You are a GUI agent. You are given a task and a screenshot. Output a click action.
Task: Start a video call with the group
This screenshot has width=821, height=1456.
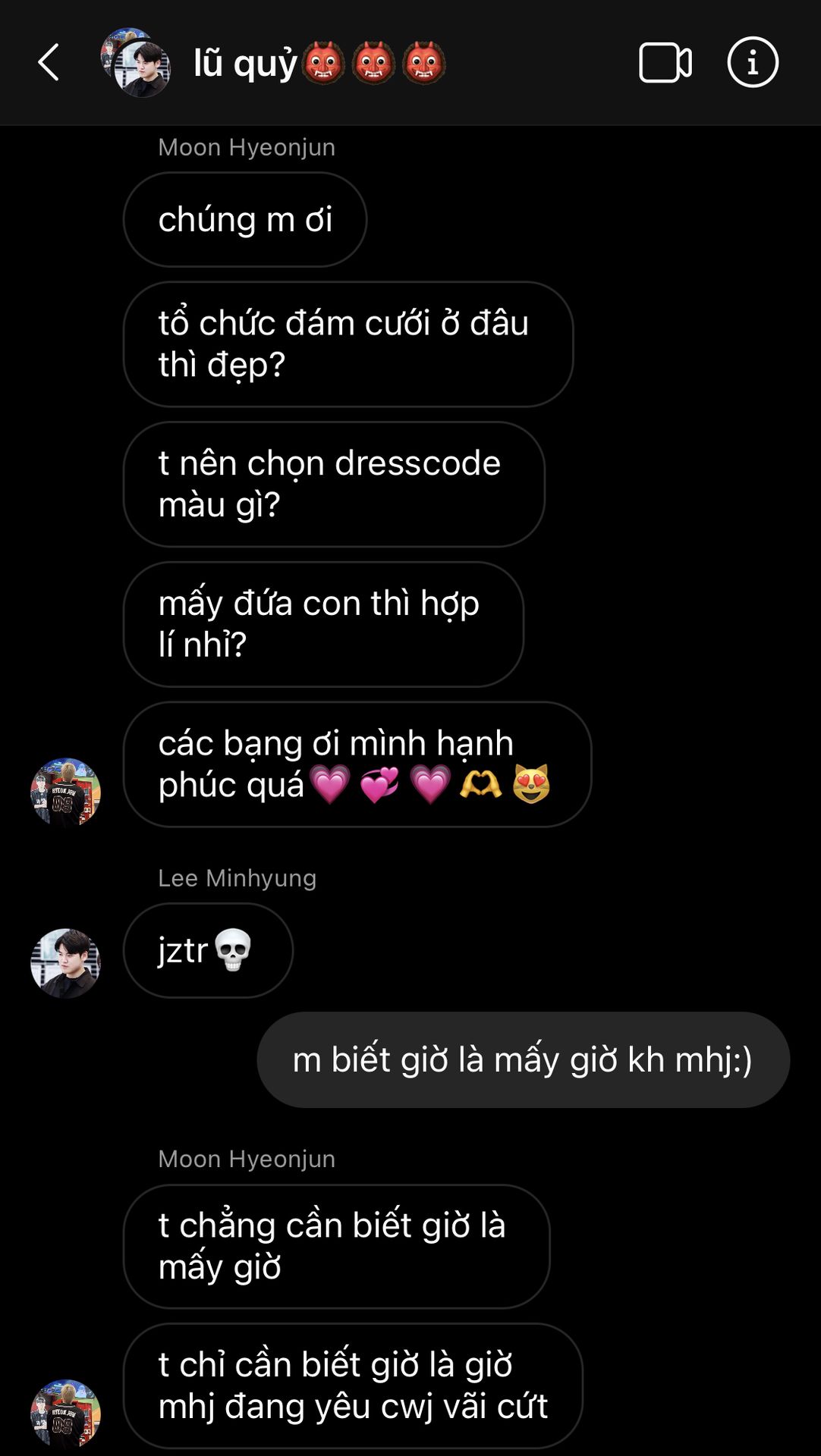tap(665, 62)
